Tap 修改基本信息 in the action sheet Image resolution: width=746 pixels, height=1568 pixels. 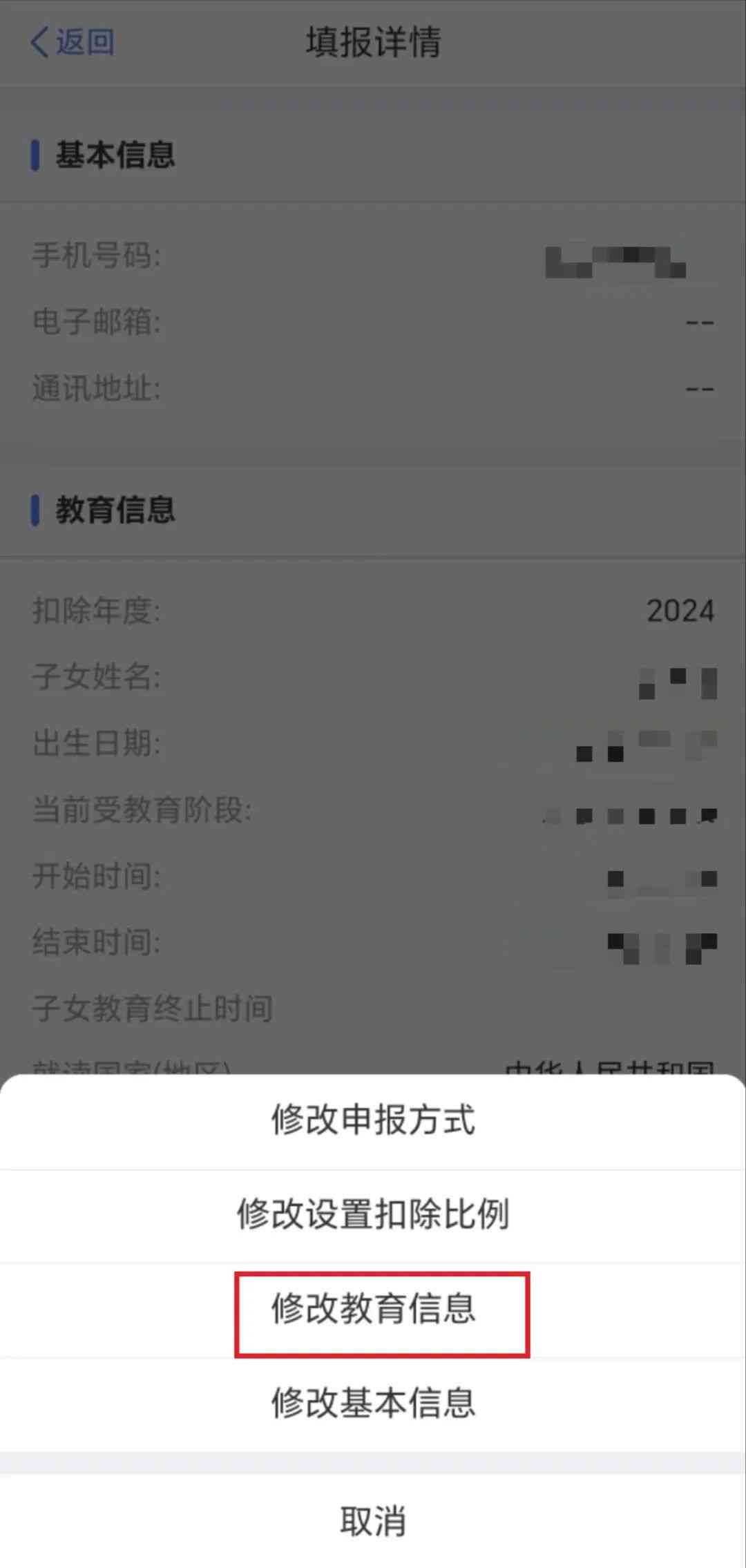pos(373,1404)
